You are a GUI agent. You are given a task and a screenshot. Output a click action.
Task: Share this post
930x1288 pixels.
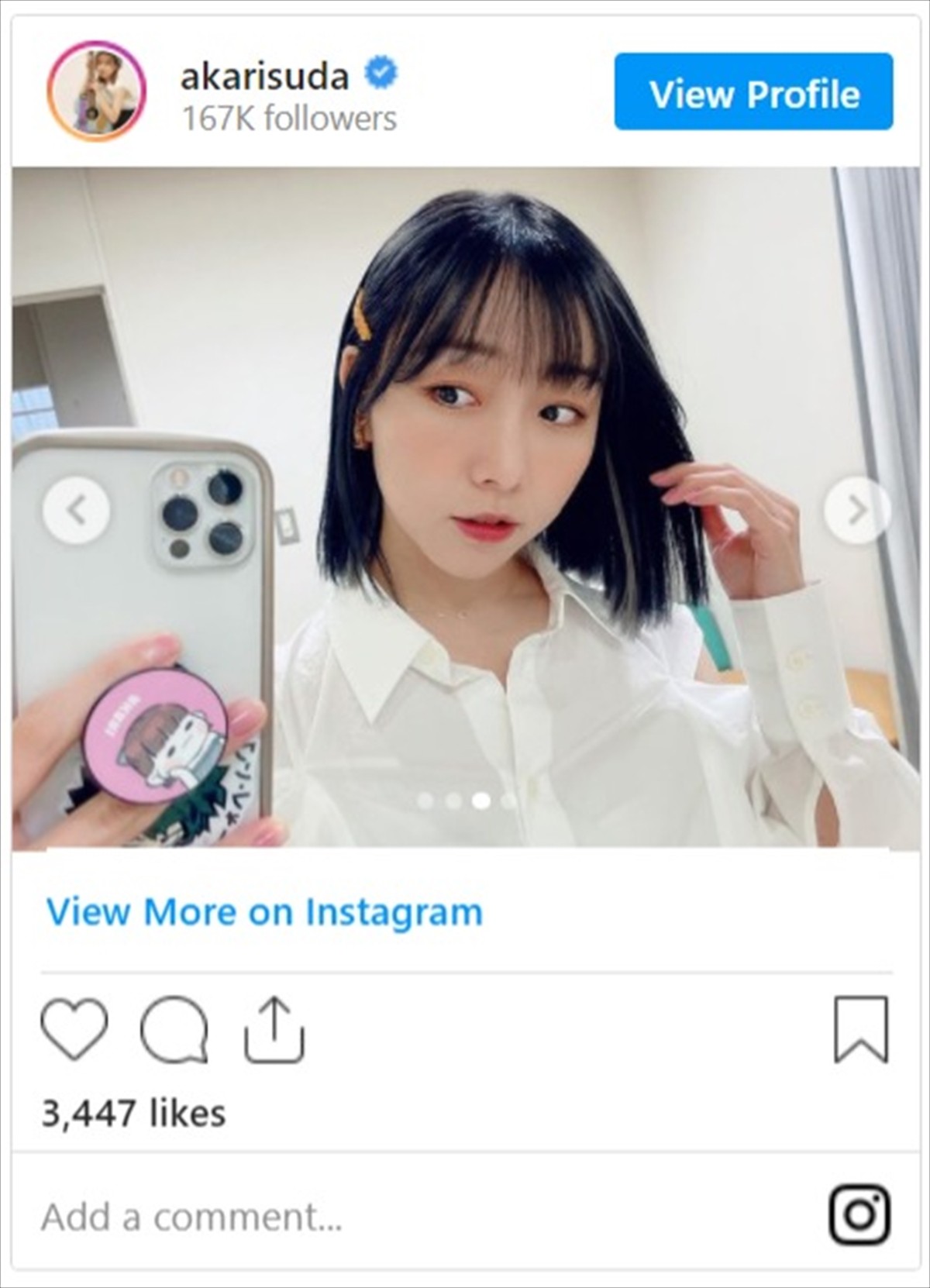pos(274,1030)
